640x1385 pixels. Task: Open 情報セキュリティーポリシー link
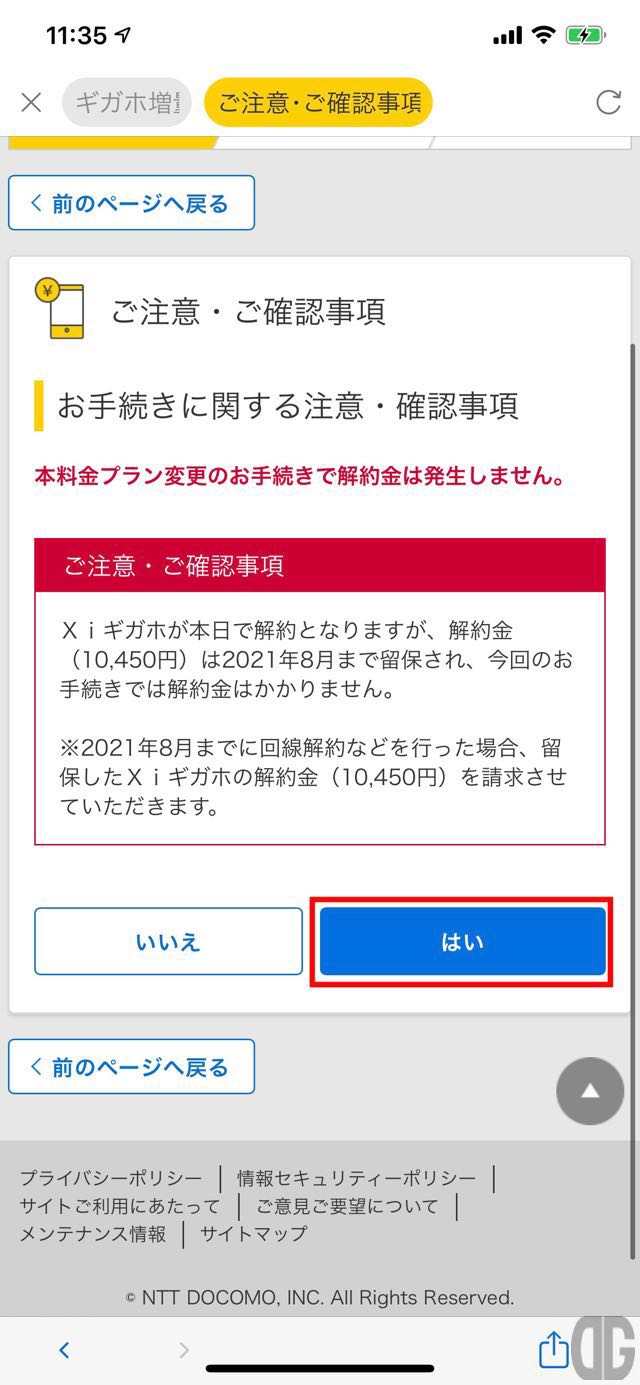[x=356, y=1178]
